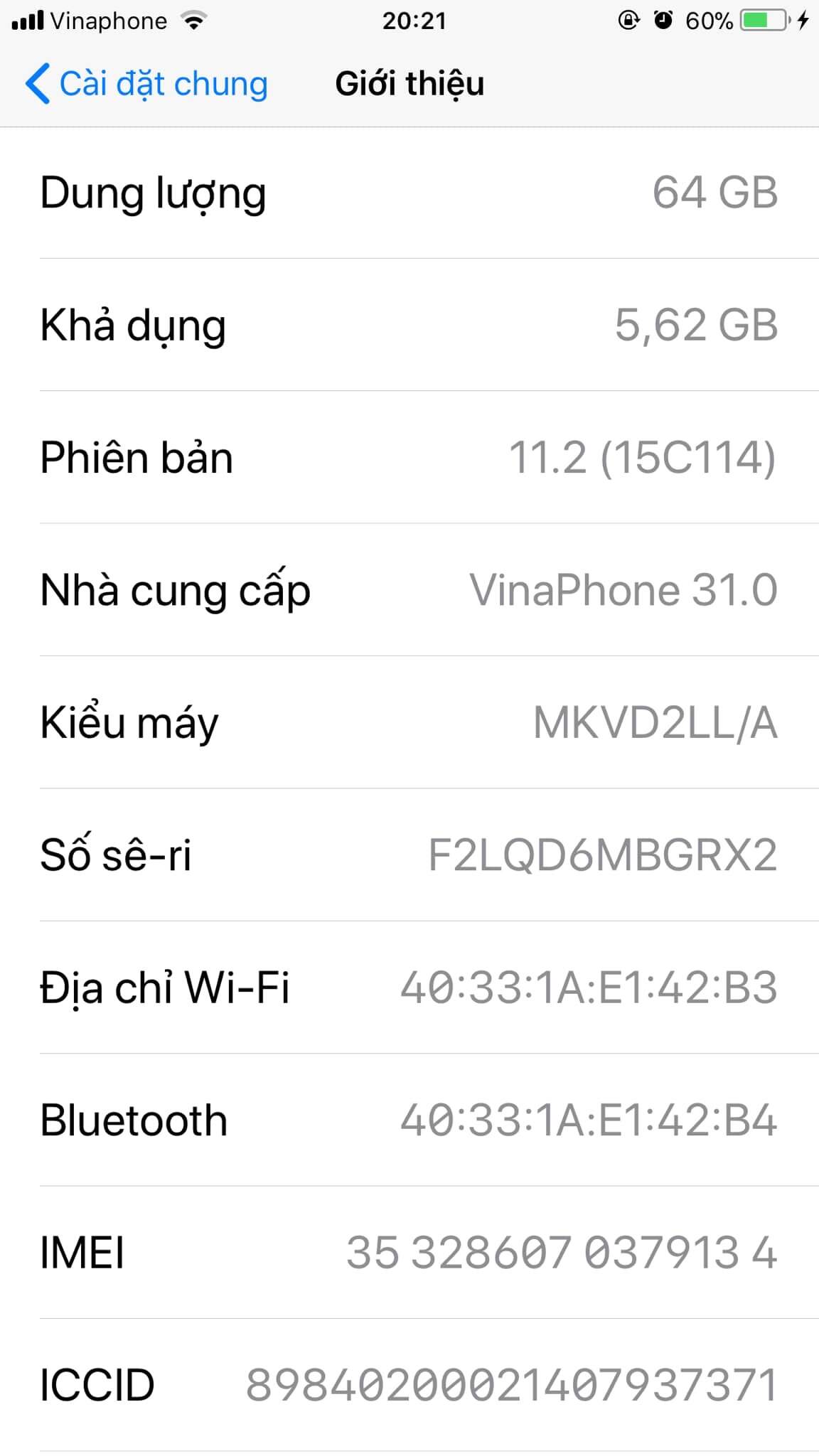Tap the Địa chỉ Wi-Fi MAC address

(588, 987)
